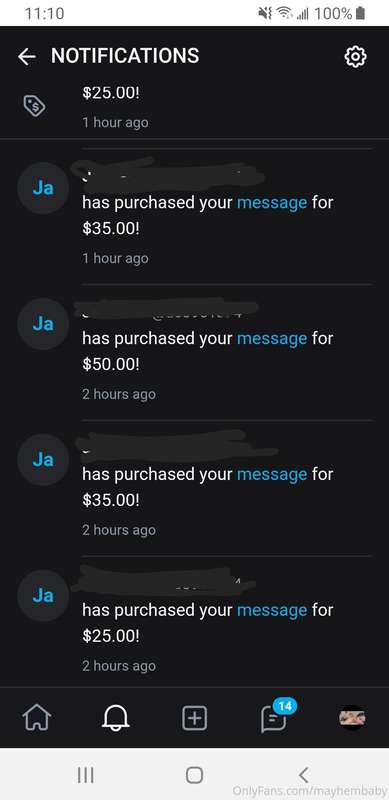Tap Android recent apps button
This screenshot has height=800, width=389.
coord(85,775)
